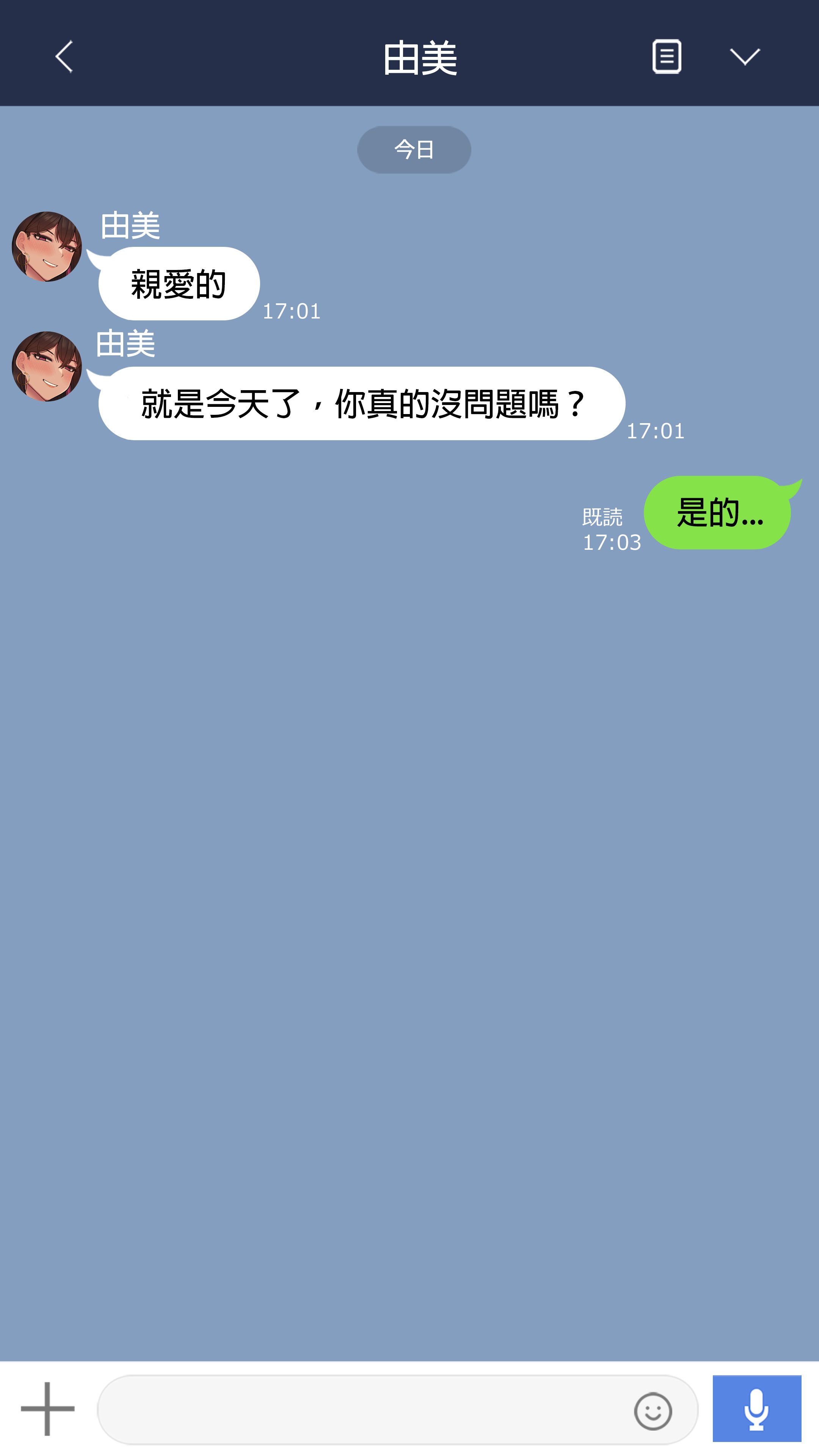Start a voice message with the microphone

point(756,1409)
